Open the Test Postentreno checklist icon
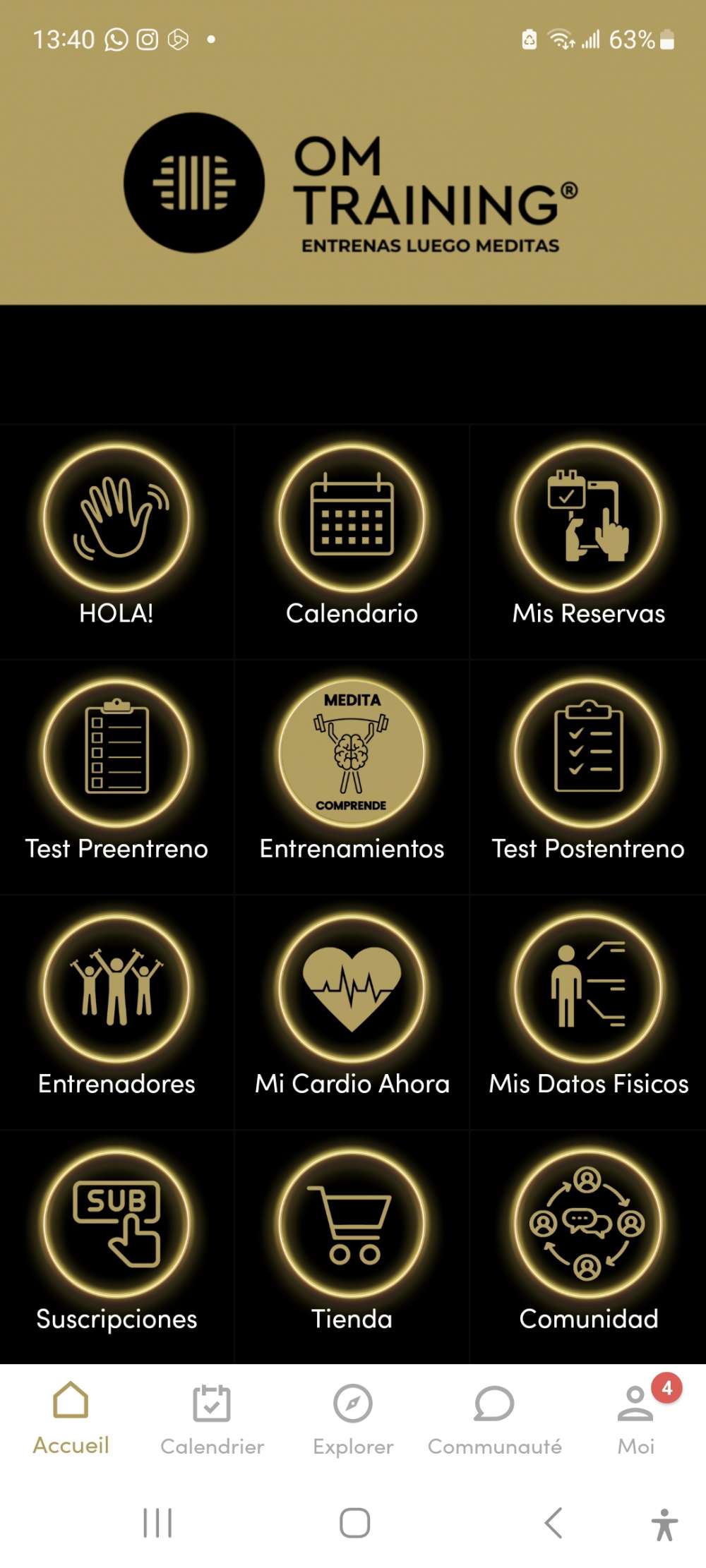The image size is (706, 1568). click(x=587, y=755)
